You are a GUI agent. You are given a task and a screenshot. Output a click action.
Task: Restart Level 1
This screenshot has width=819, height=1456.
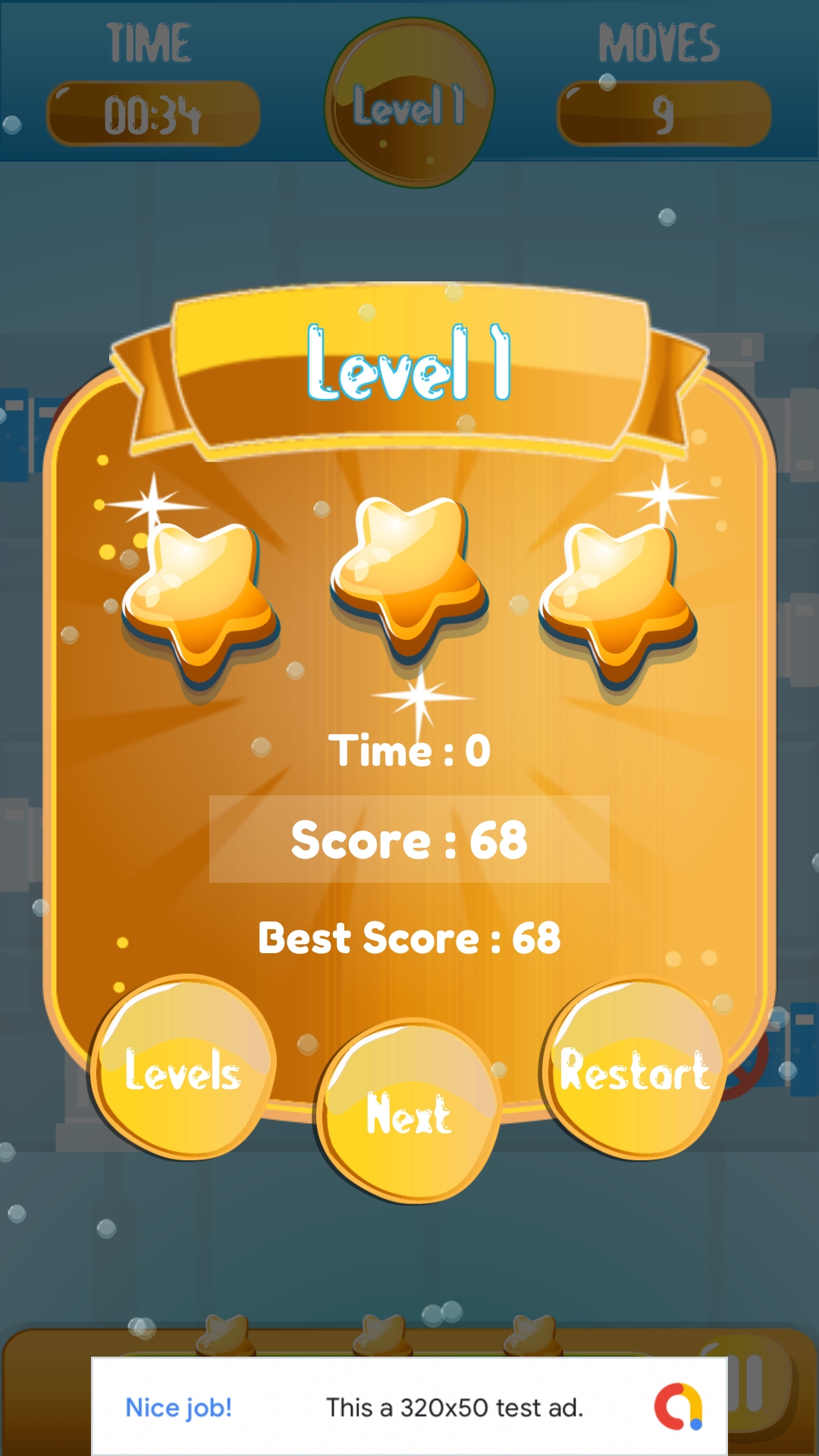pyautogui.click(x=634, y=1068)
